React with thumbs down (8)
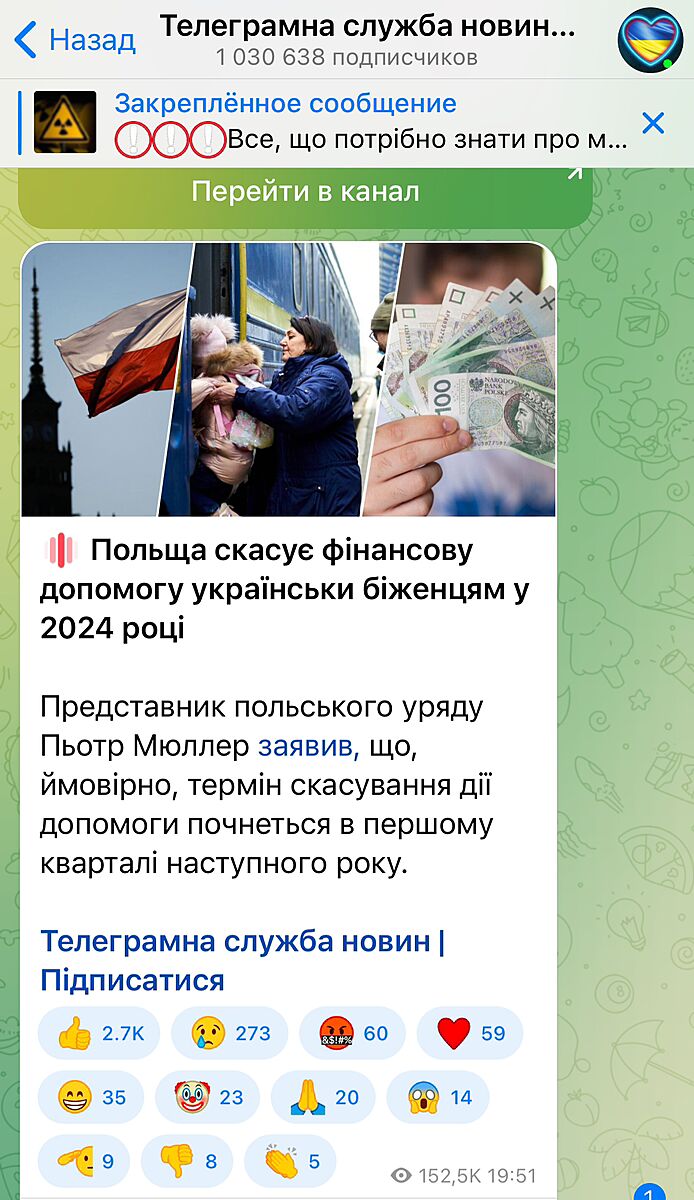 pyautogui.click(x=187, y=1161)
